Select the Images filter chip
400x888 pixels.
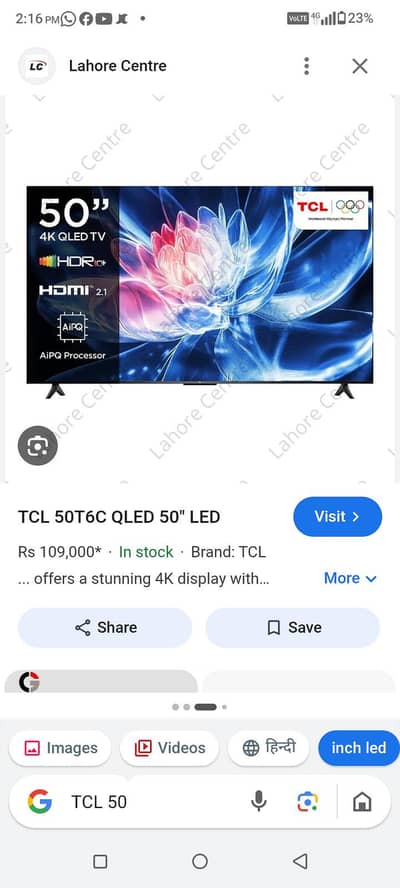tap(59, 748)
